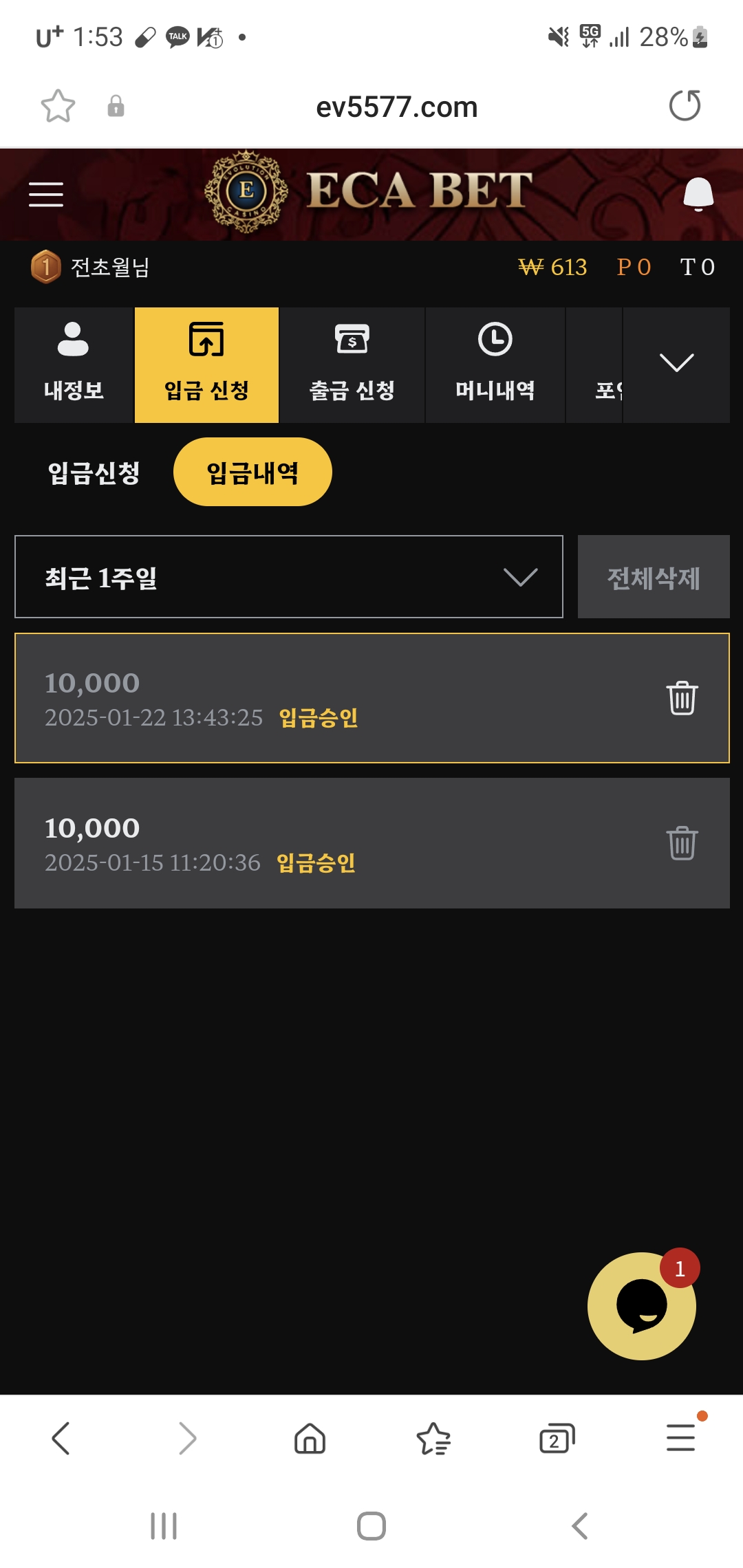Switch to the 내정보 tab
This screenshot has width=743, height=1568.
coord(74,364)
